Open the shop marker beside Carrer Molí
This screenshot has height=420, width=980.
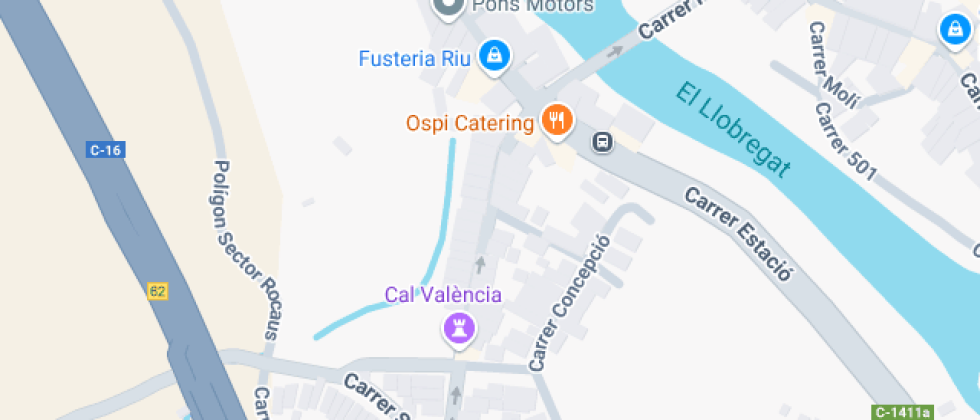coord(955,31)
